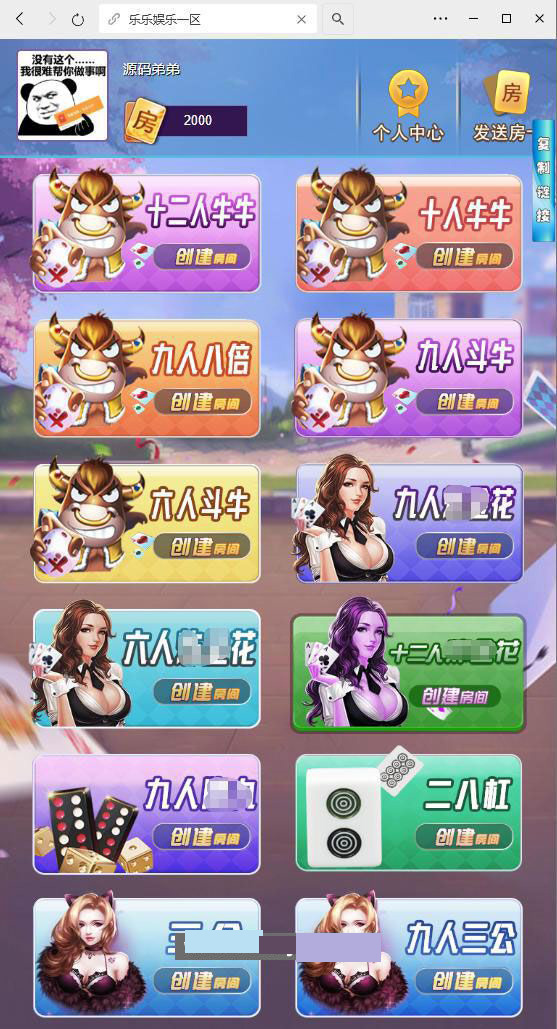Viewport: 557px width, 1029px height.
Task: Tap the 复制链接 side tab
Action: [x=544, y=180]
